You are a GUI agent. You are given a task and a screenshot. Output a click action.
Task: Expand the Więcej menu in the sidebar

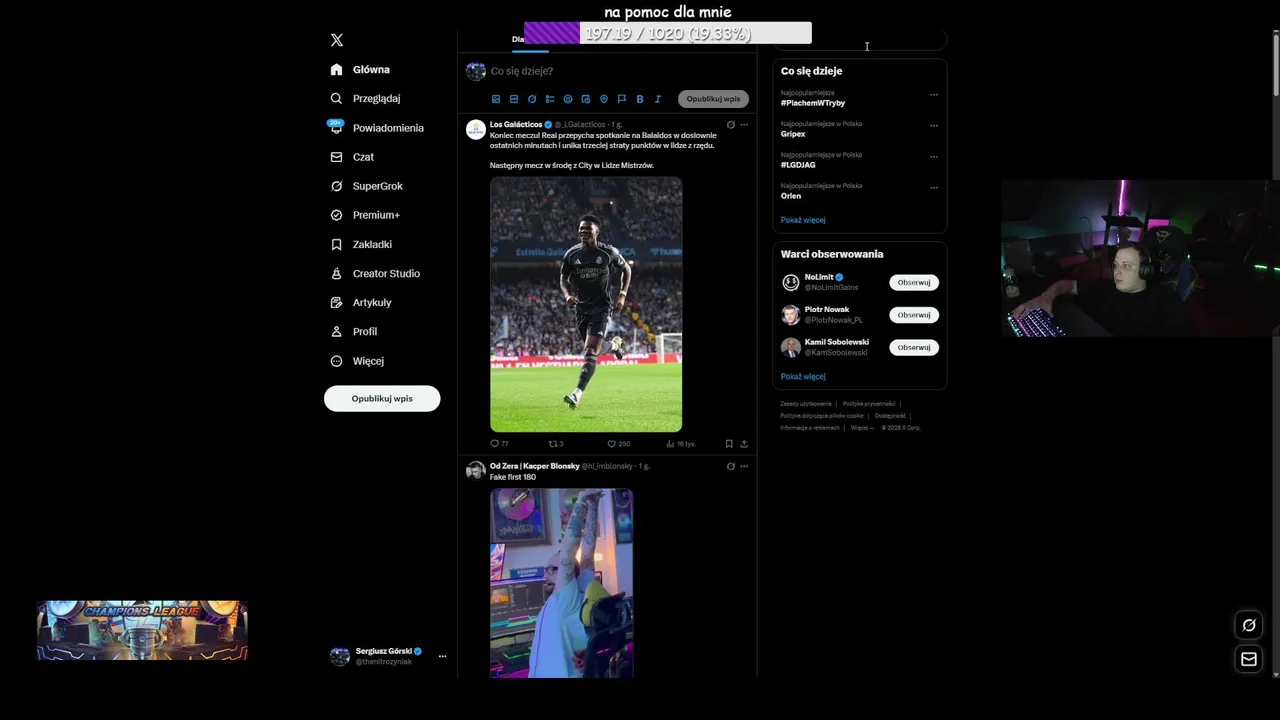pos(367,361)
